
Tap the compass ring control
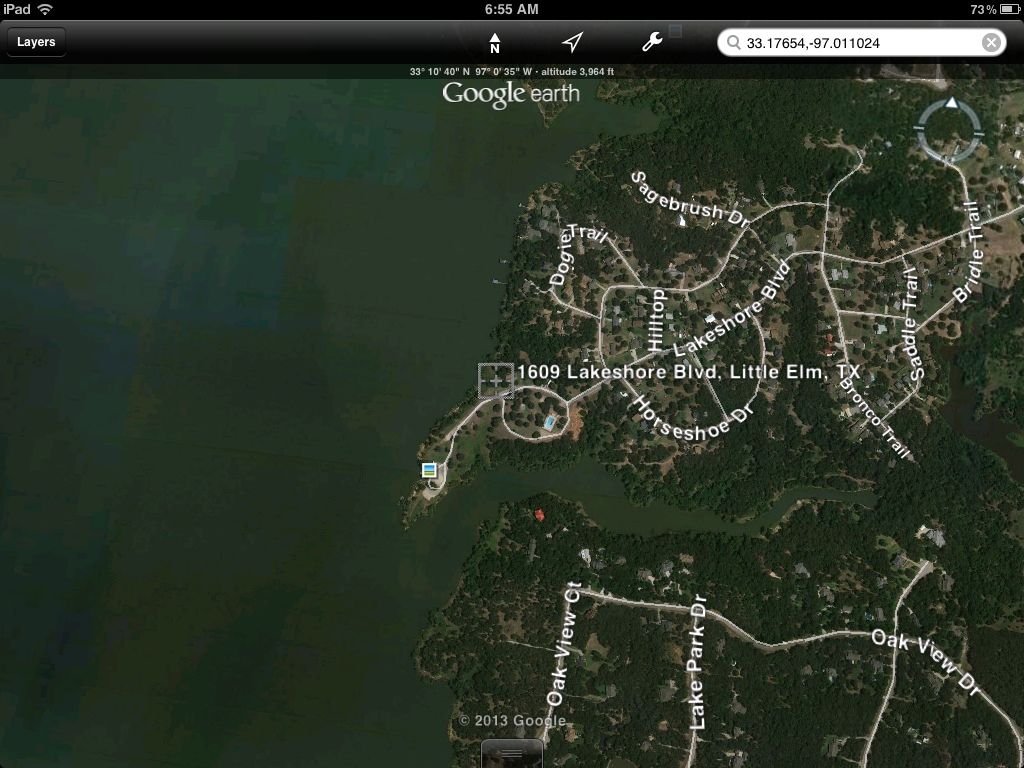pyautogui.click(x=951, y=130)
